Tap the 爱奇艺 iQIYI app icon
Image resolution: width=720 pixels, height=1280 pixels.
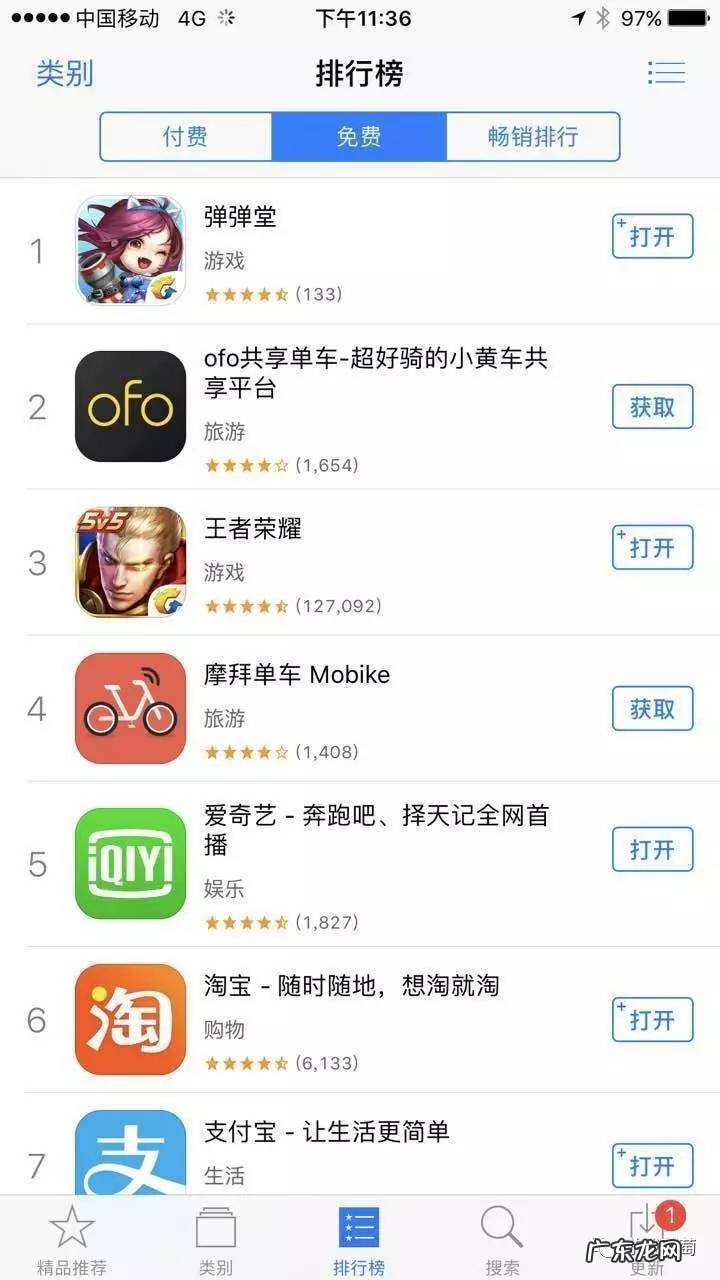[x=130, y=865]
